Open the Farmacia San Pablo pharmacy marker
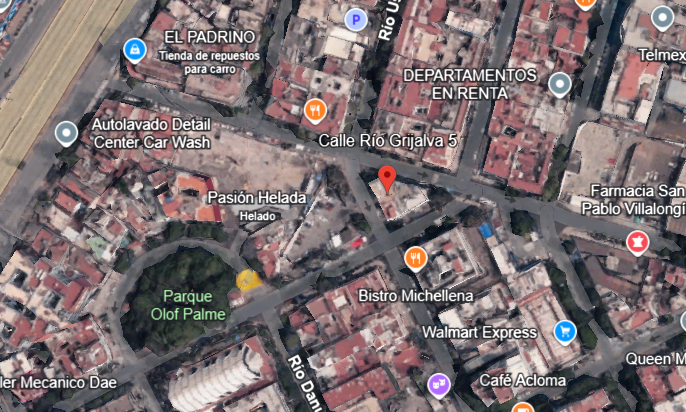686x412 pixels. coord(637,243)
